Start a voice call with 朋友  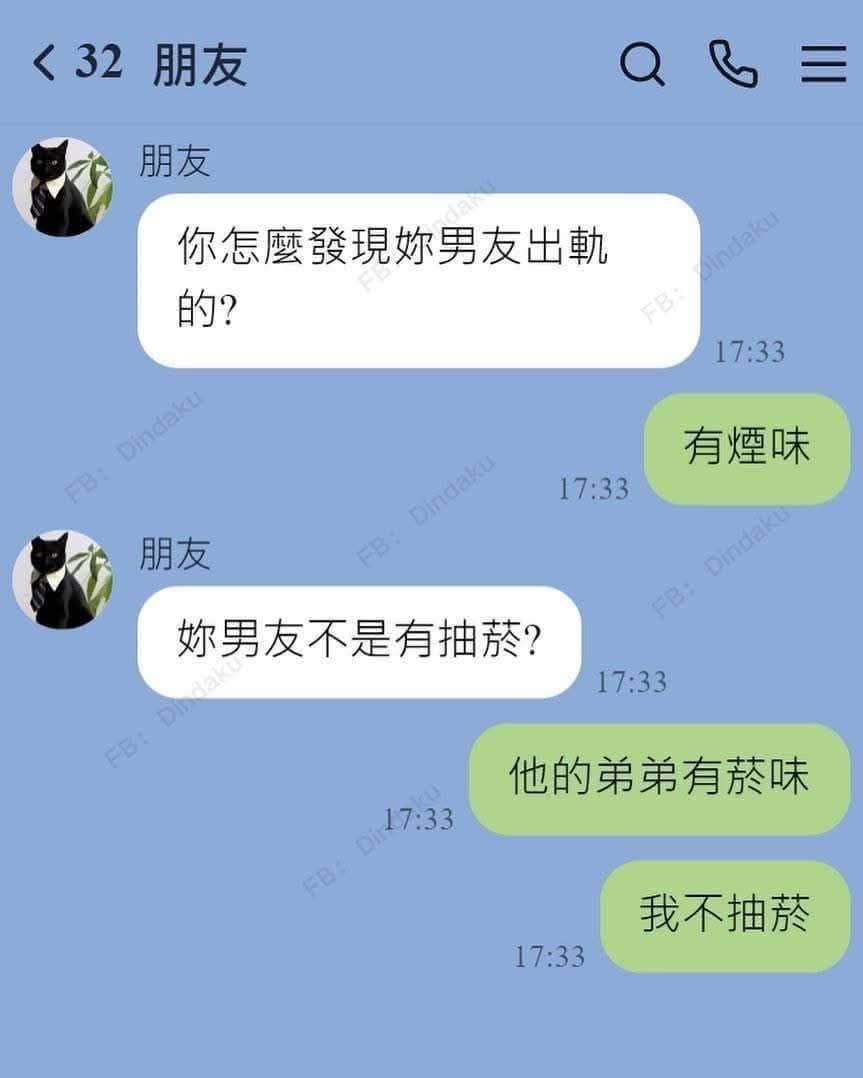pyautogui.click(x=733, y=65)
